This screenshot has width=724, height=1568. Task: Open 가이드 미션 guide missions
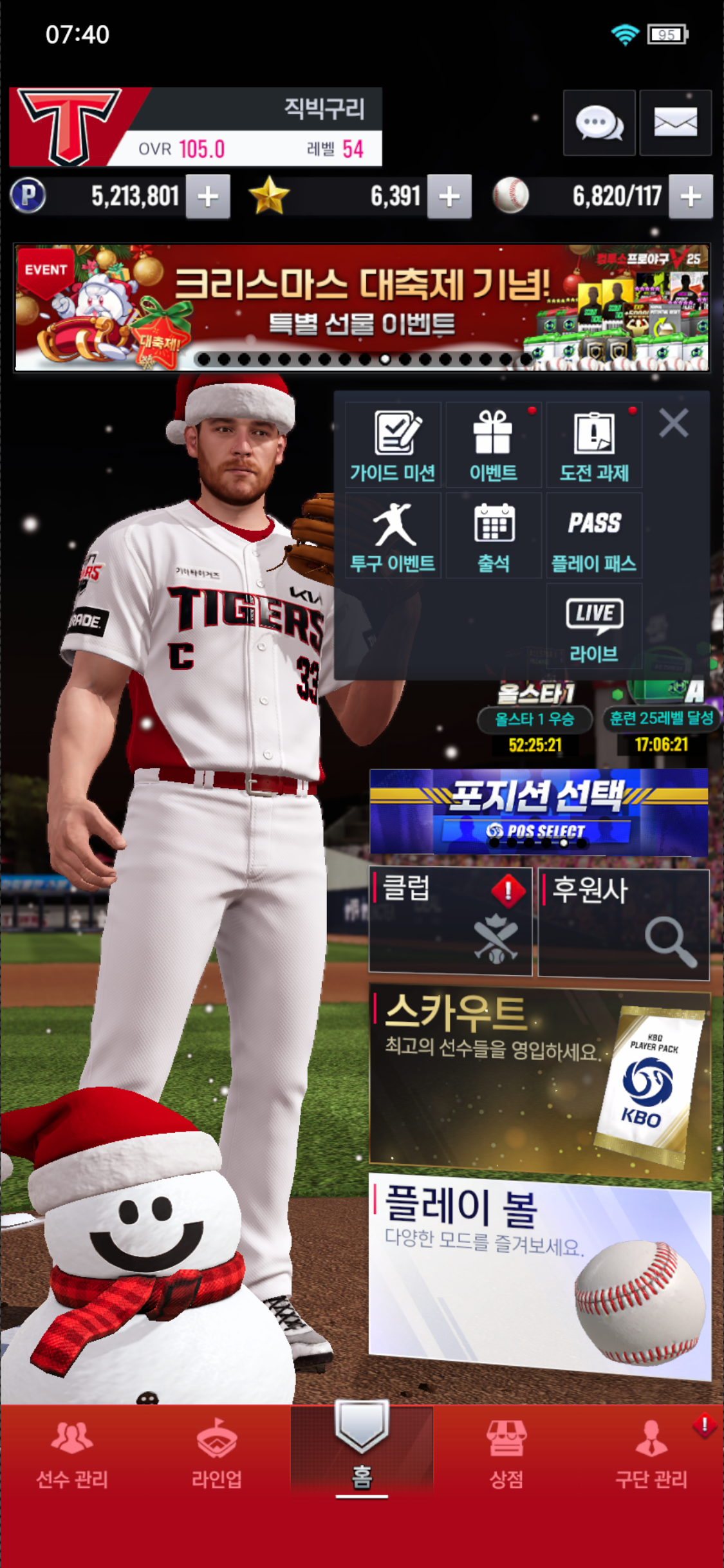click(393, 444)
